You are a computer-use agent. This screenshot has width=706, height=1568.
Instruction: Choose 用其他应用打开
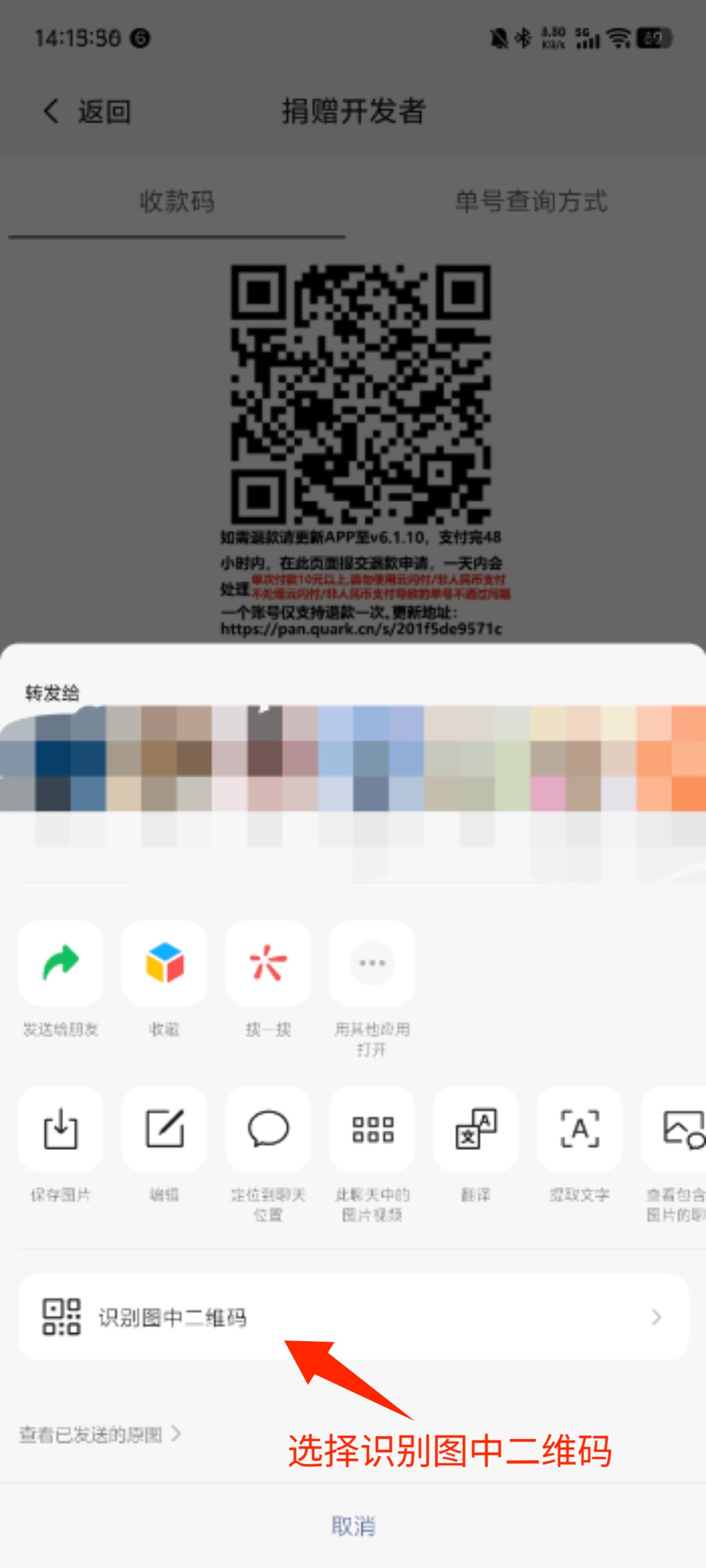pyautogui.click(x=371, y=963)
